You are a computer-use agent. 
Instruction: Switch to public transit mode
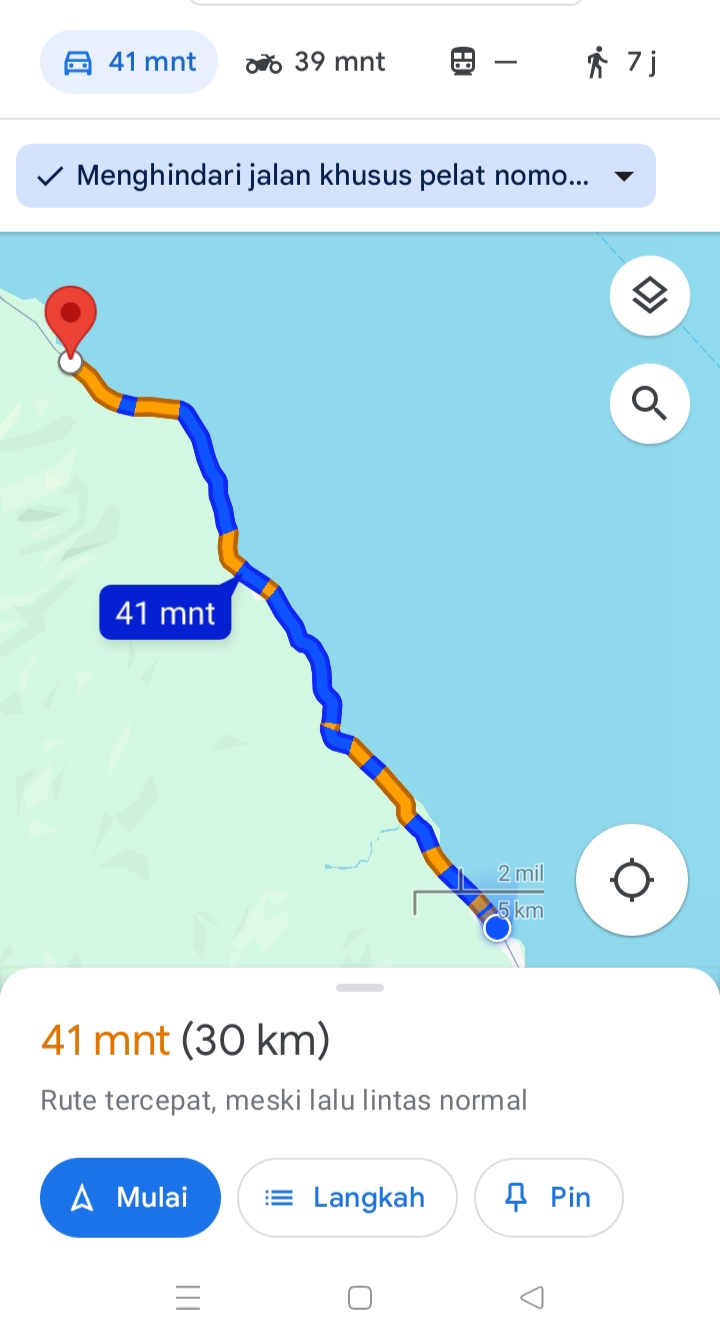[x=483, y=62]
